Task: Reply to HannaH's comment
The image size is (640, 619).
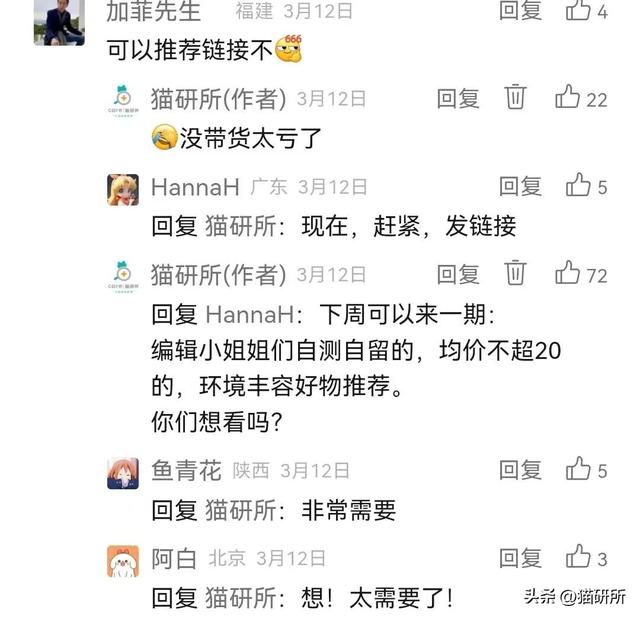Action: 520,186
